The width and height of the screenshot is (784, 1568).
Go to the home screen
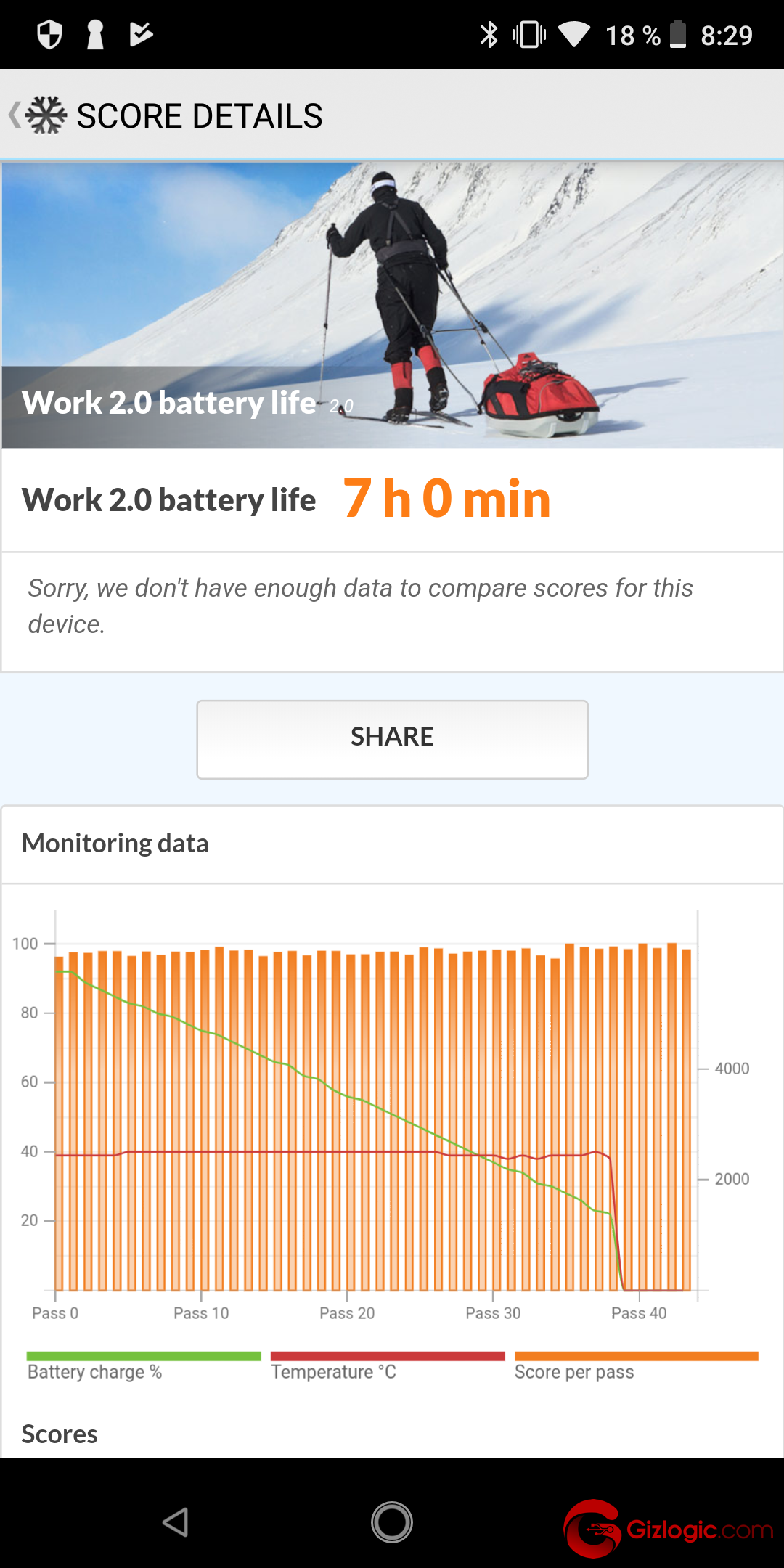392,1522
